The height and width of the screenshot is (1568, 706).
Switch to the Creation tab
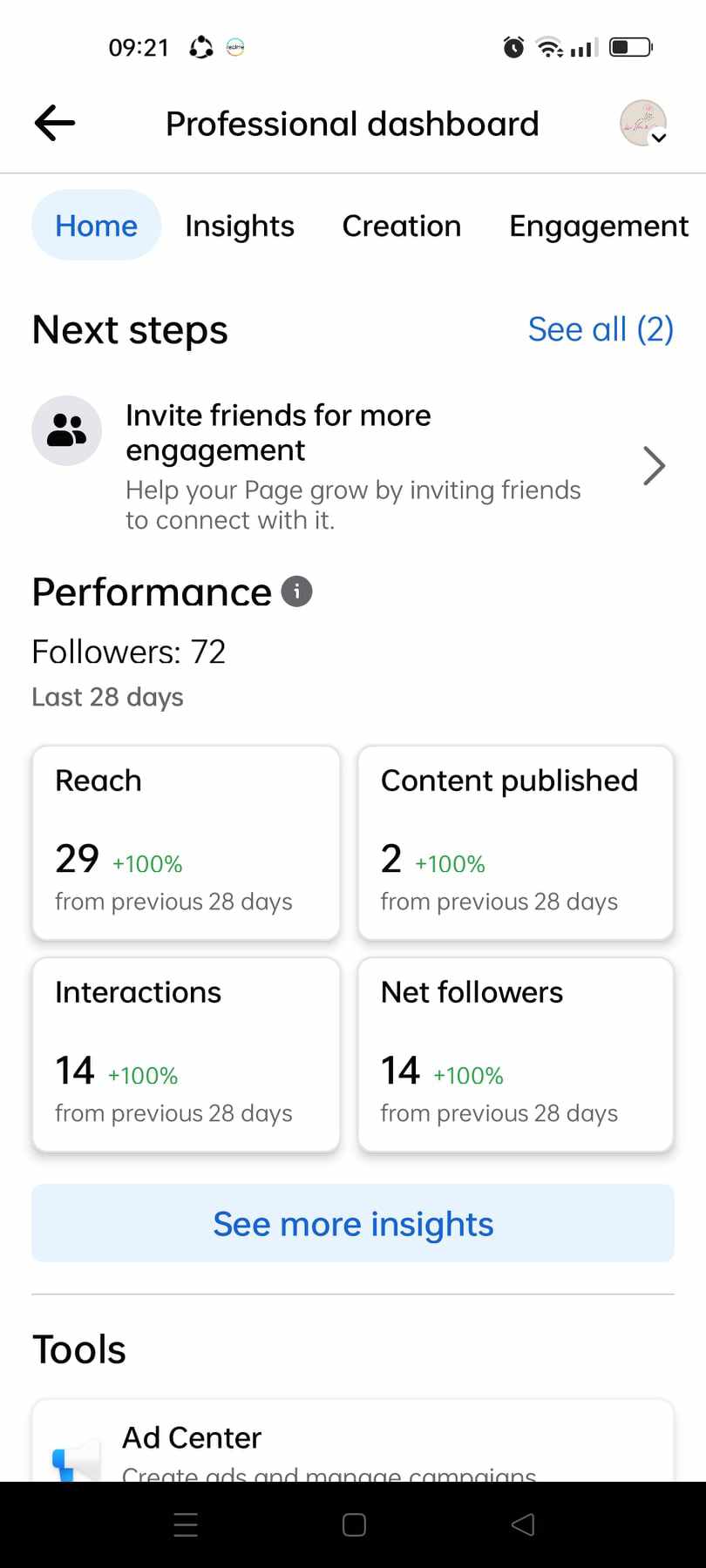pyautogui.click(x=401, y=226)
